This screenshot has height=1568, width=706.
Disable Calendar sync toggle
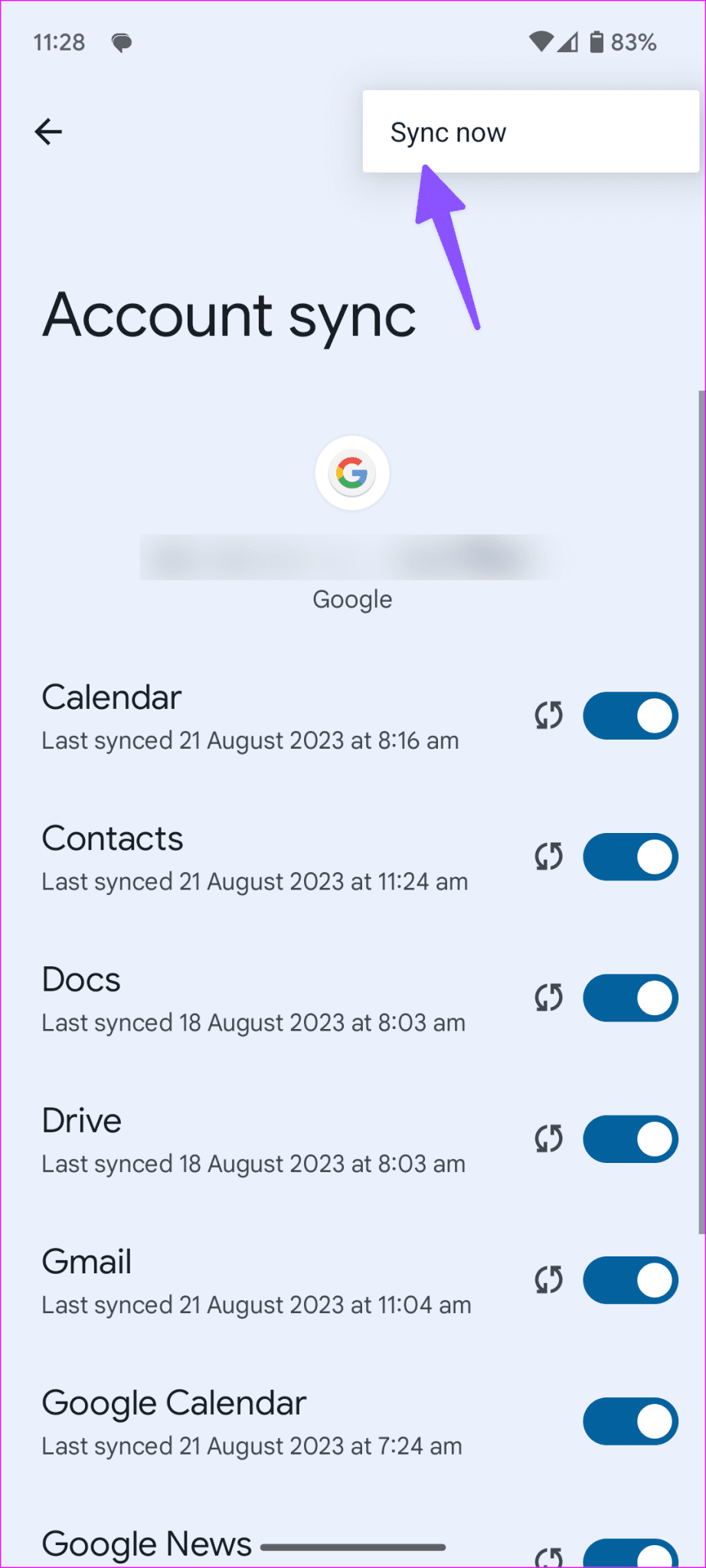pyautogui.click(x=629, y=715)
